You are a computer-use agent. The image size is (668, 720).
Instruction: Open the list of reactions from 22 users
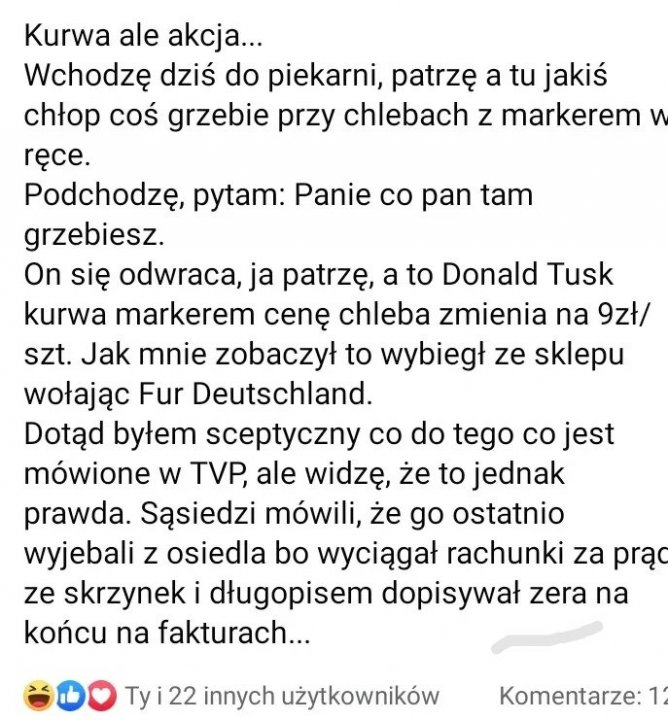[x=281, y=695]
